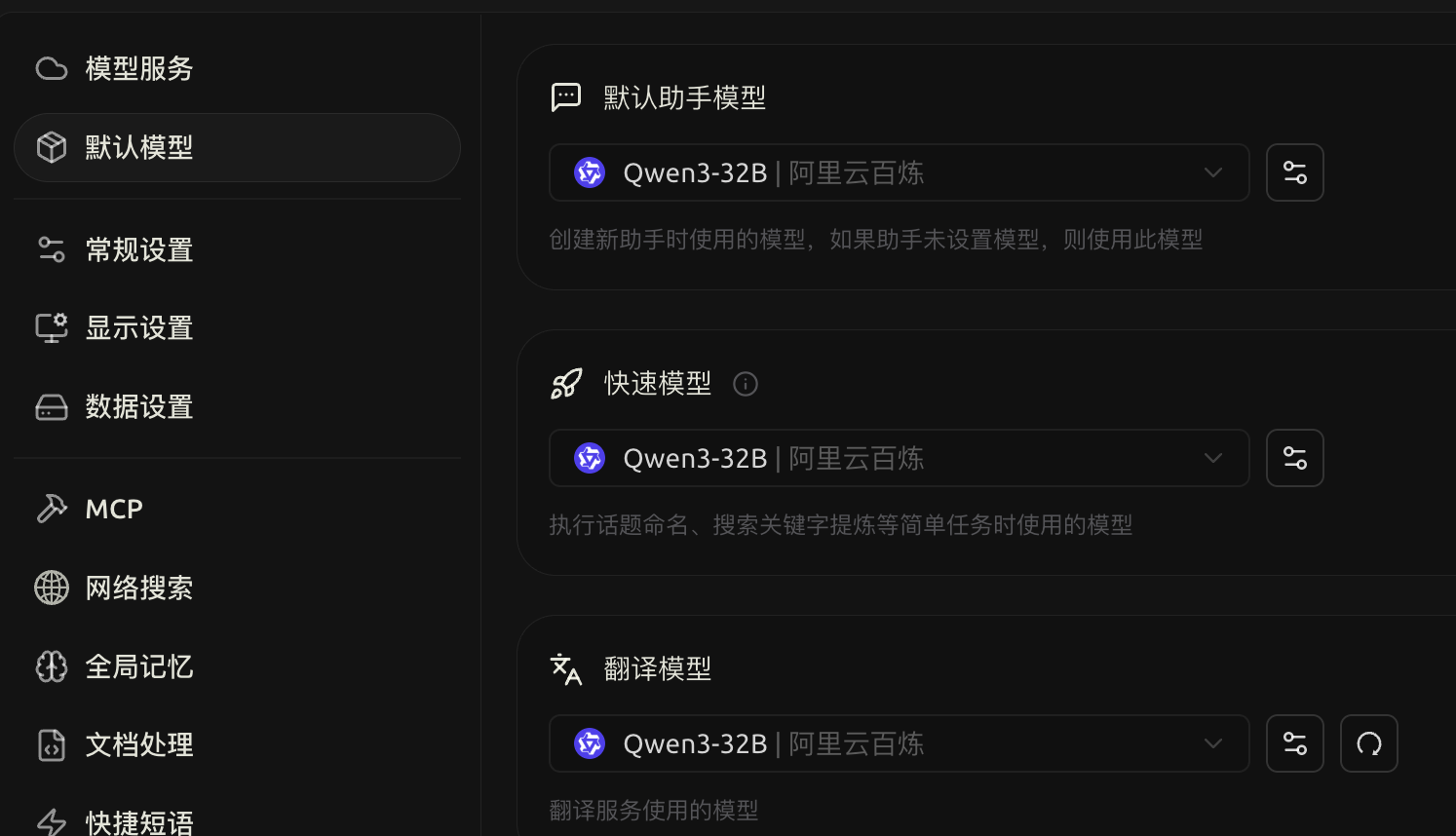The height and width of the screenshot is (836, 1456).
Task: Expand the 默认助手模型 model dropdown
Action: coord(899,172)
